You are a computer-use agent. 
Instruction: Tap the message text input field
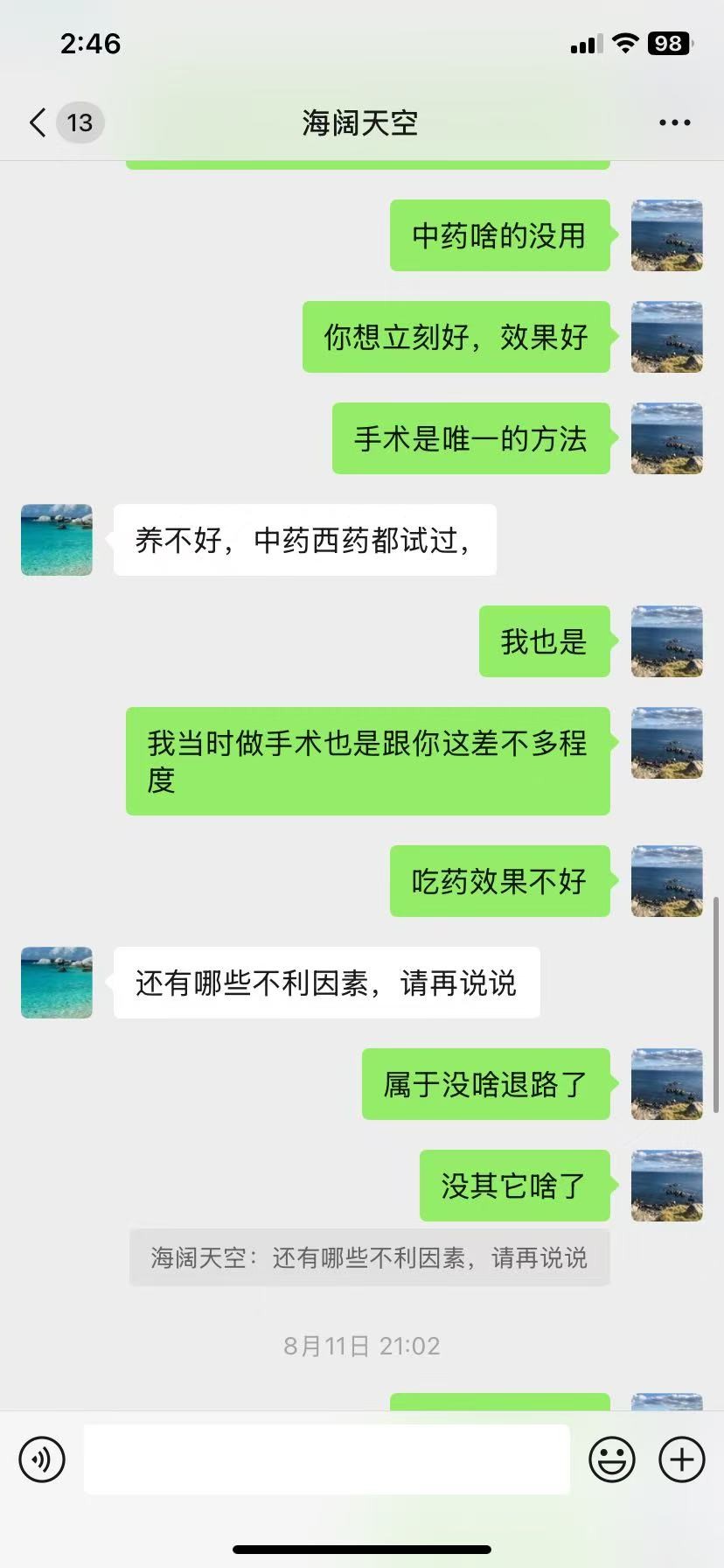tap(326, 1459)
